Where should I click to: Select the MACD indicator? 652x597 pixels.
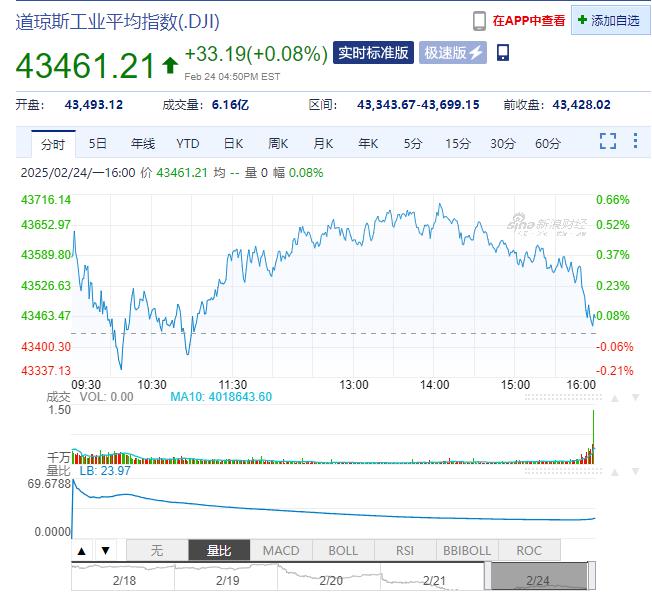[x=281, y=550]
